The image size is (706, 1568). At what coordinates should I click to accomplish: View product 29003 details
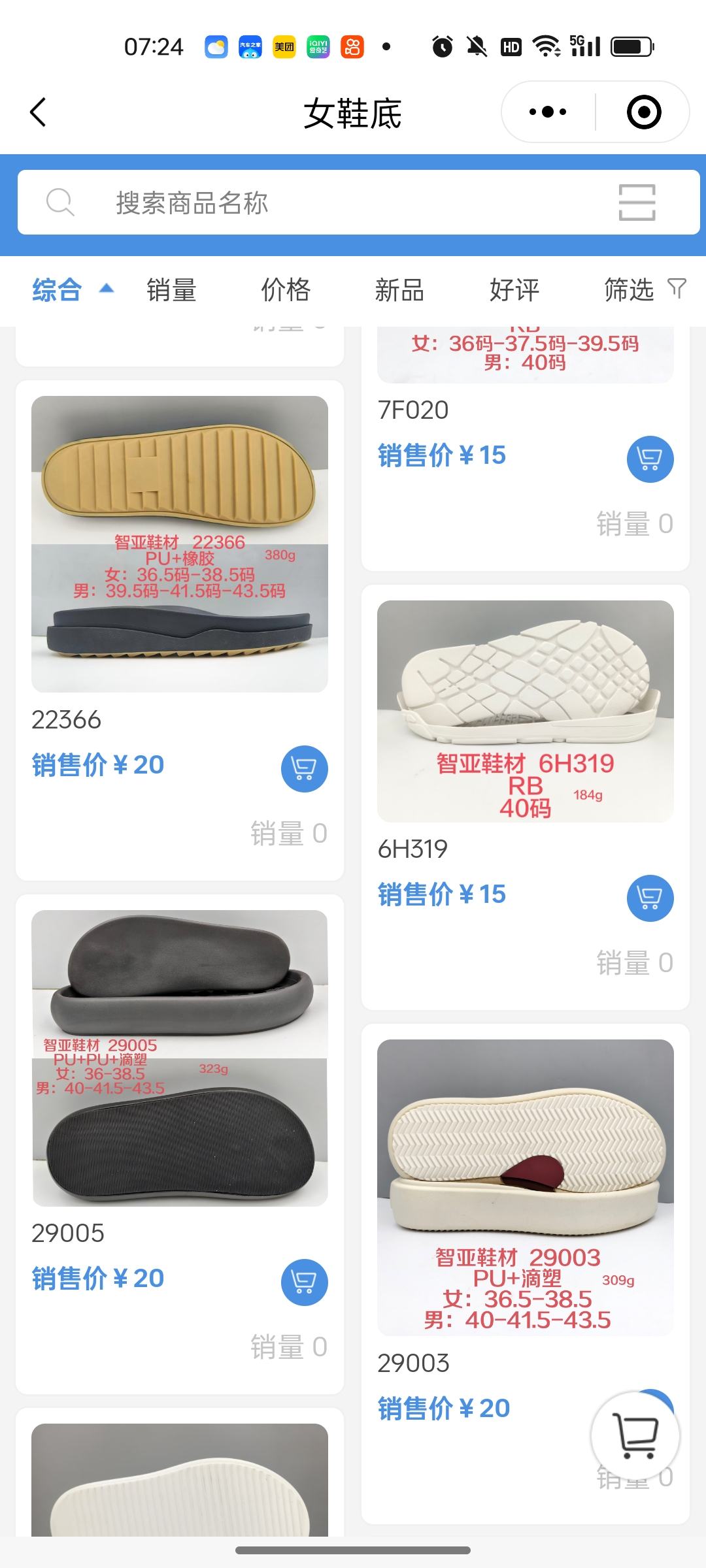point(525,1186)
